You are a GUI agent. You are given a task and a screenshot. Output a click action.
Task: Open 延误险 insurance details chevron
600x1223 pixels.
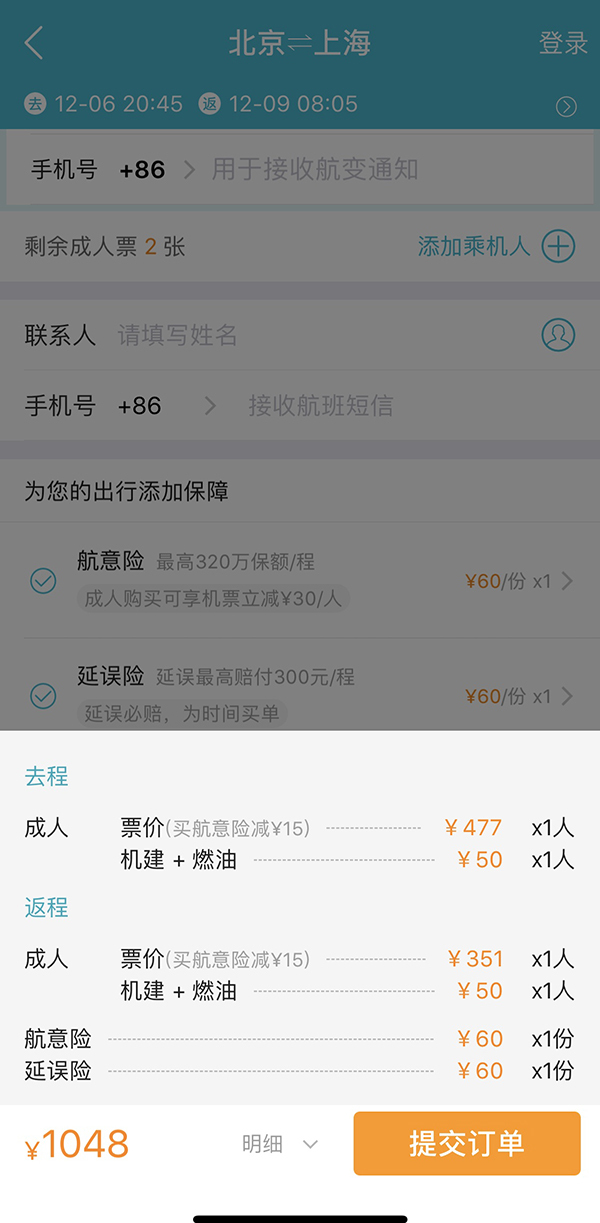(x=568, y=696)
